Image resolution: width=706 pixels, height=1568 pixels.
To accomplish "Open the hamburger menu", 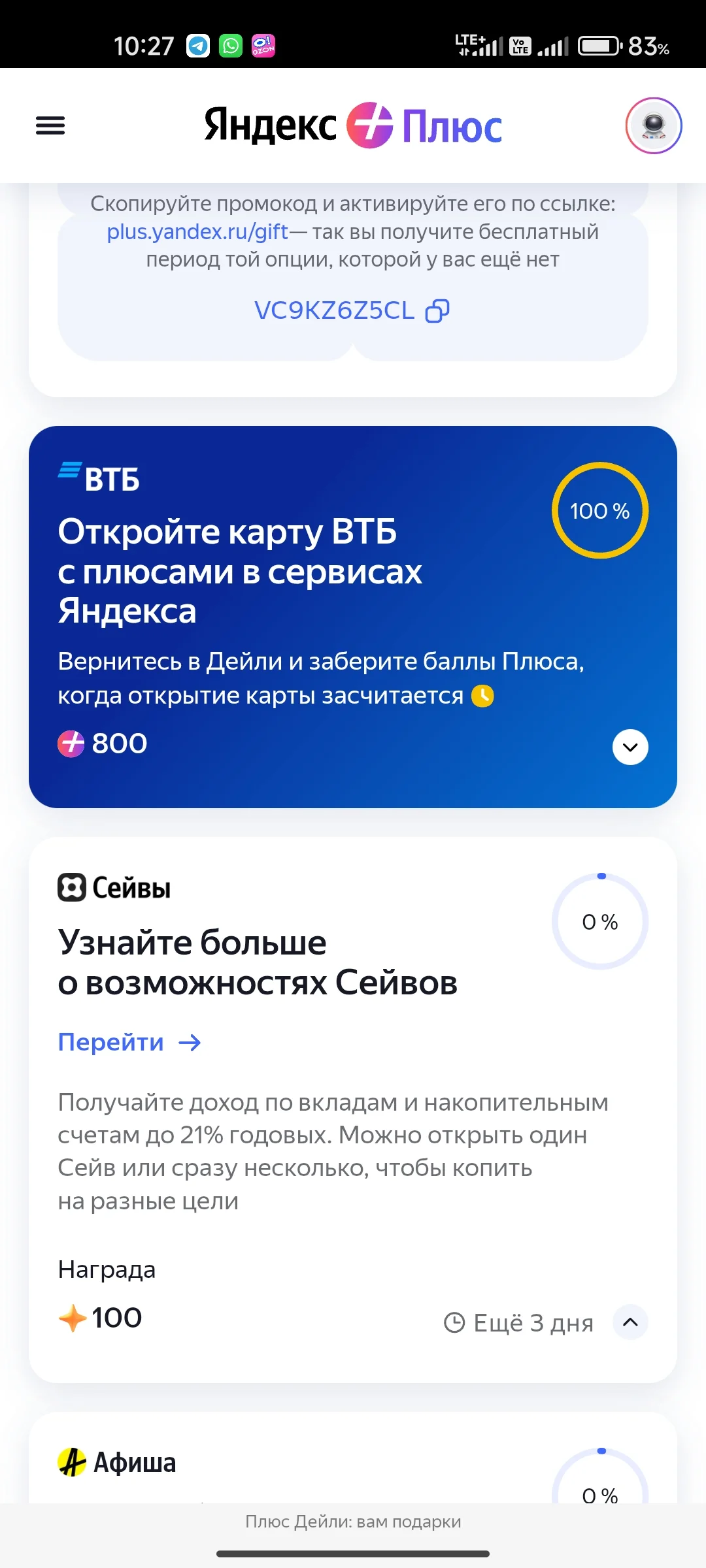I will tap(50, 125).
